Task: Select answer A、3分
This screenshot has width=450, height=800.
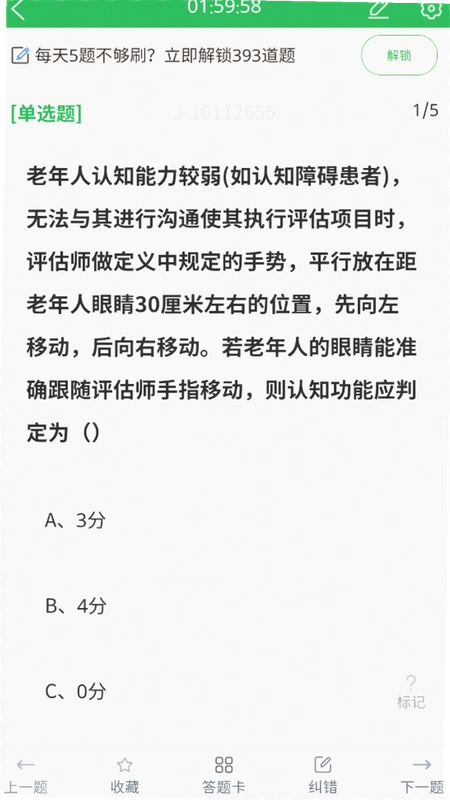Action: tap(75, 520)
